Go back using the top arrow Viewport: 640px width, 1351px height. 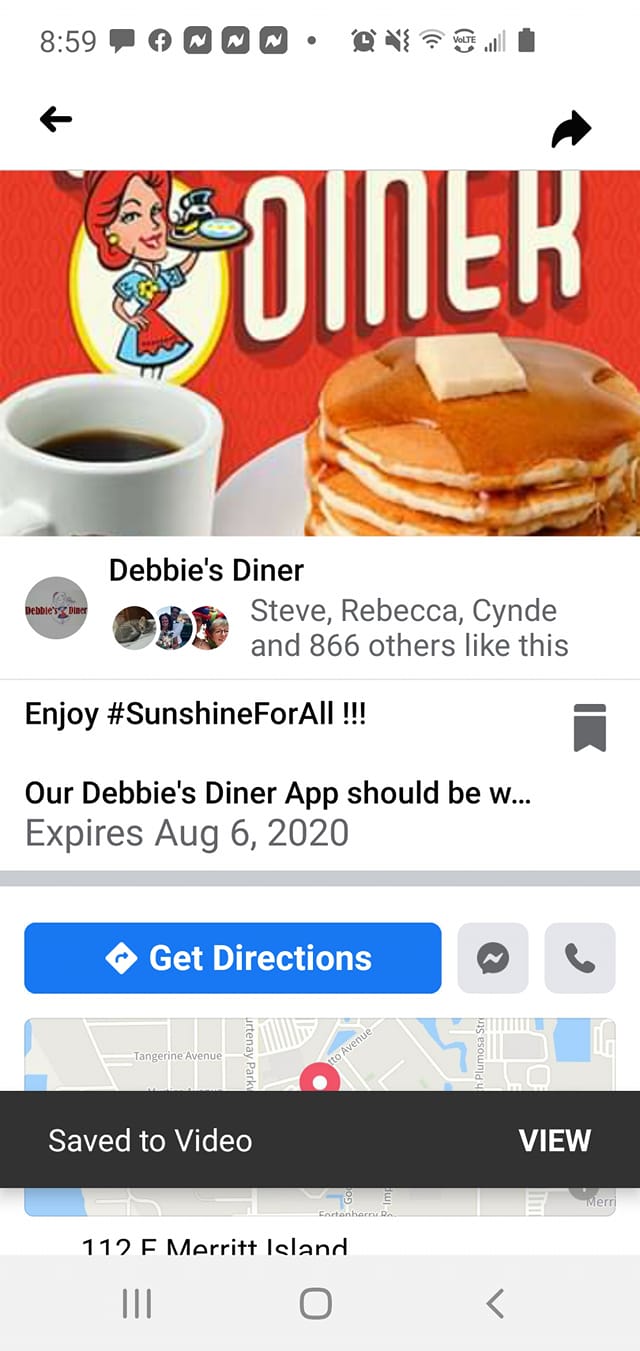click(x=56, y=121)
